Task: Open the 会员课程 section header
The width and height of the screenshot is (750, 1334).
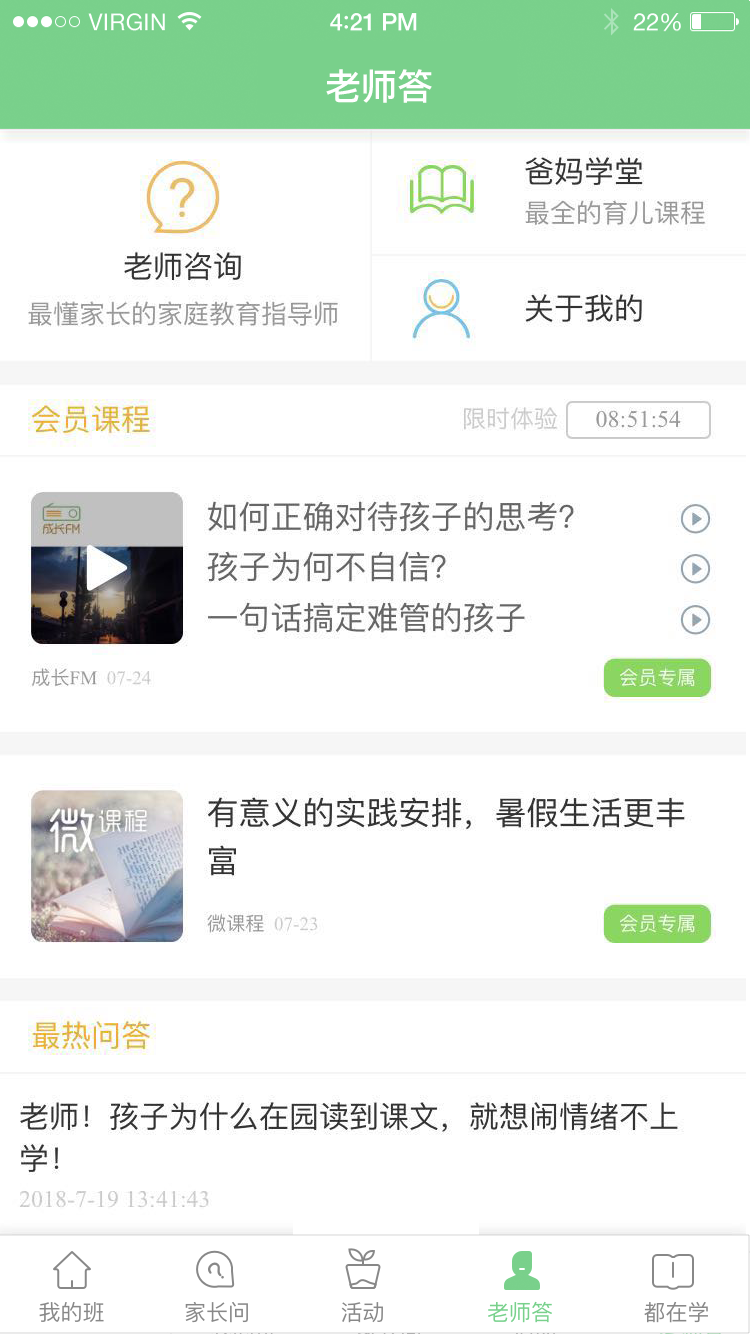Action: (x=90, y=420)
